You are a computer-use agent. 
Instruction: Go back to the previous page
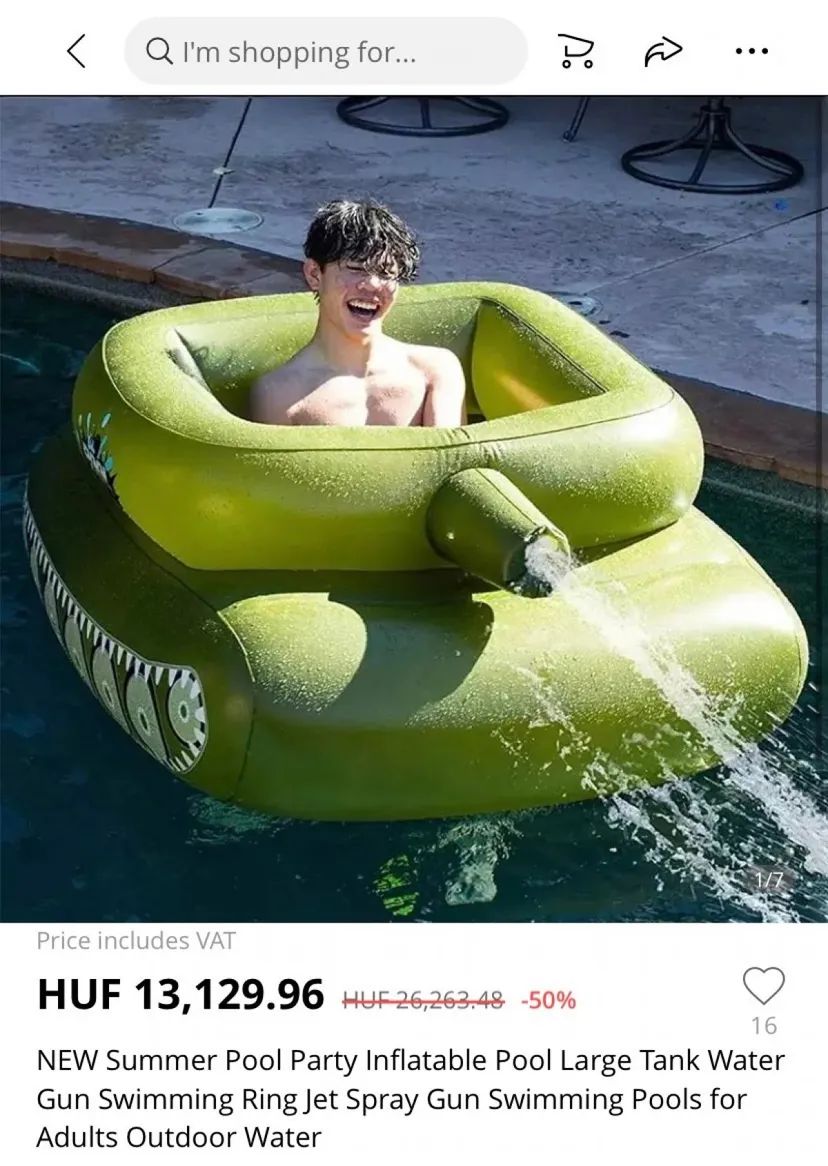click(77, 51)
